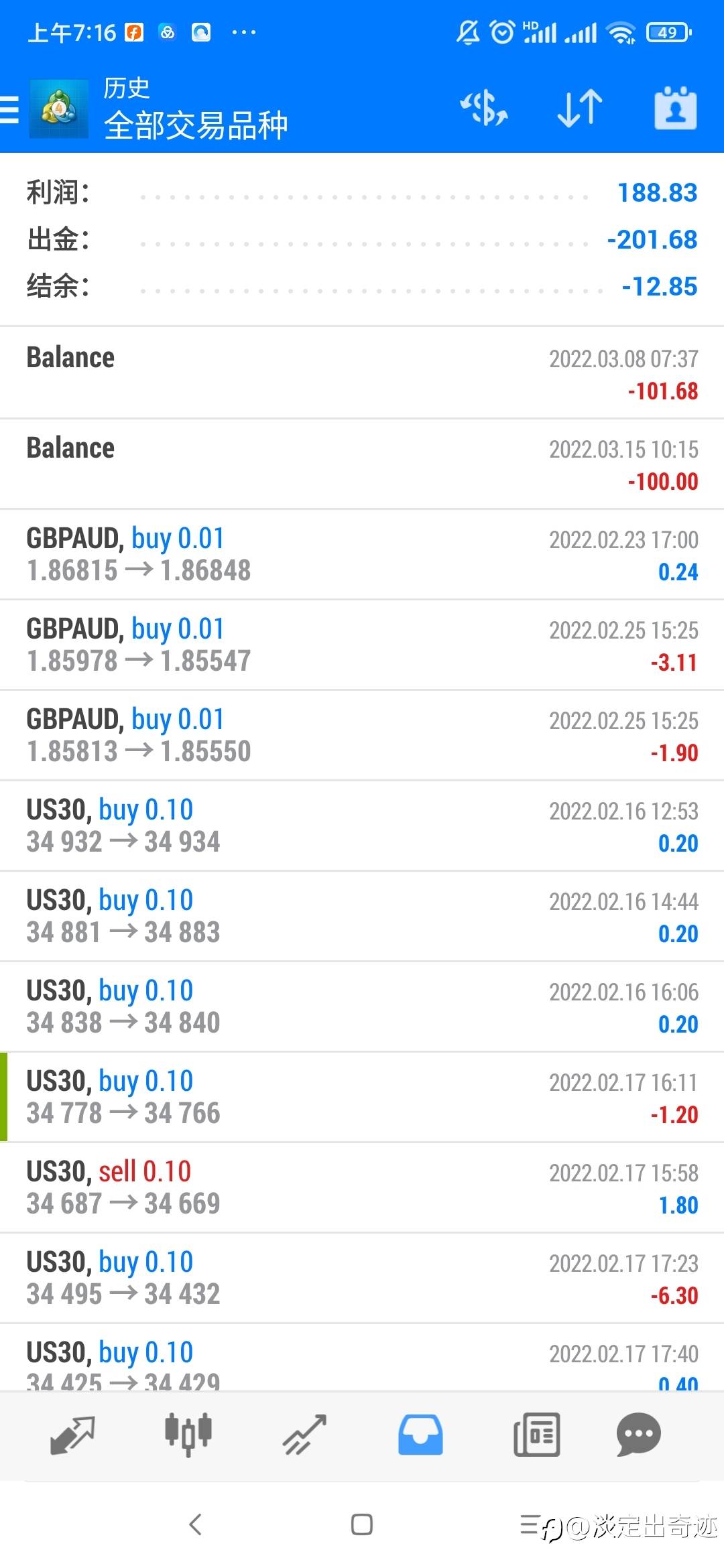The image size is (724, 1568).
Task: Go to the system home button
Action: coord(362,1524)
